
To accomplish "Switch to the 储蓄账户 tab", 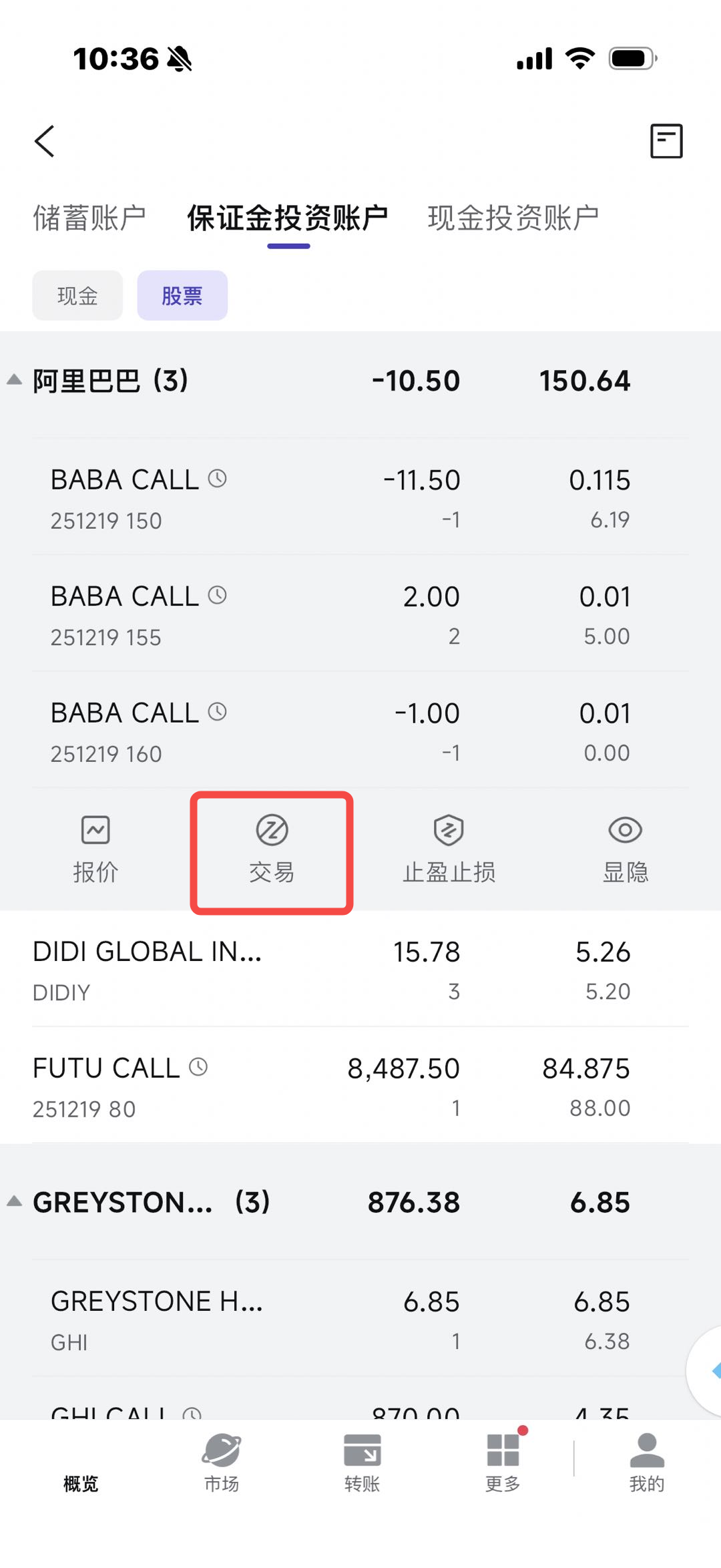I will pyautogui.click(x=89, y=218).
